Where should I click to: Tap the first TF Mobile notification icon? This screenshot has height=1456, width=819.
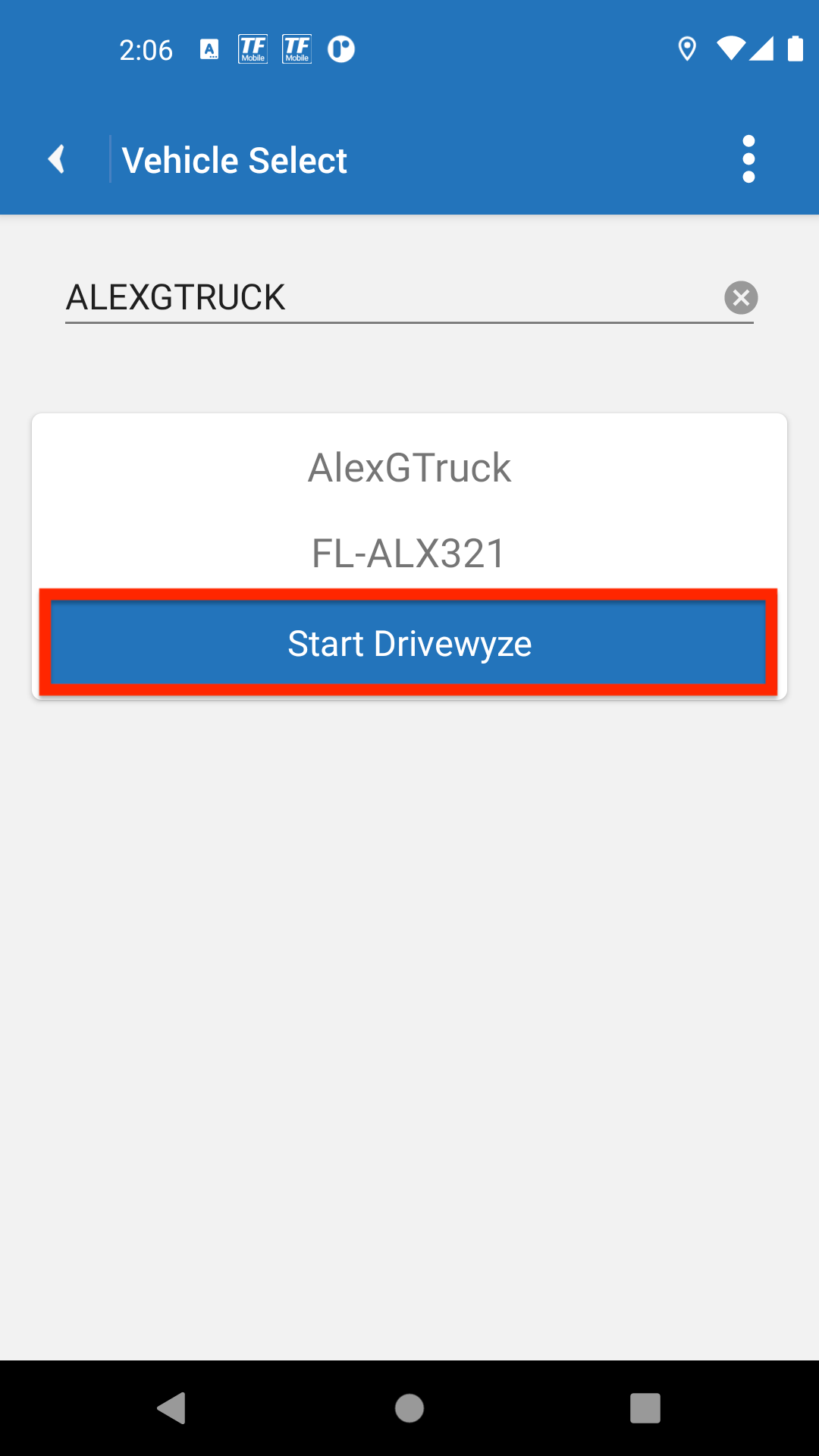click(x=253, y=49)
